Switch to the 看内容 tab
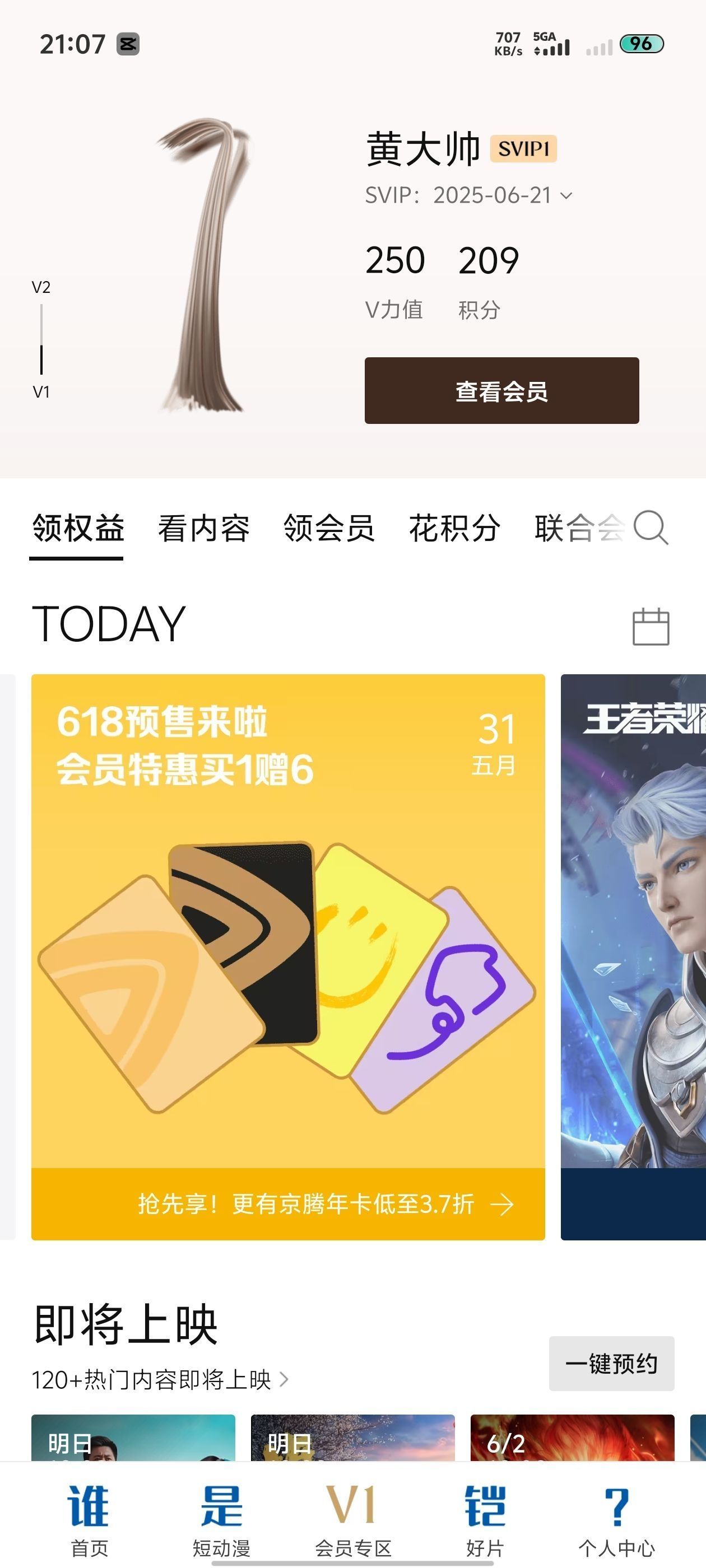The width and height of the screenshot is (706, 1568). tap(203, 528)
